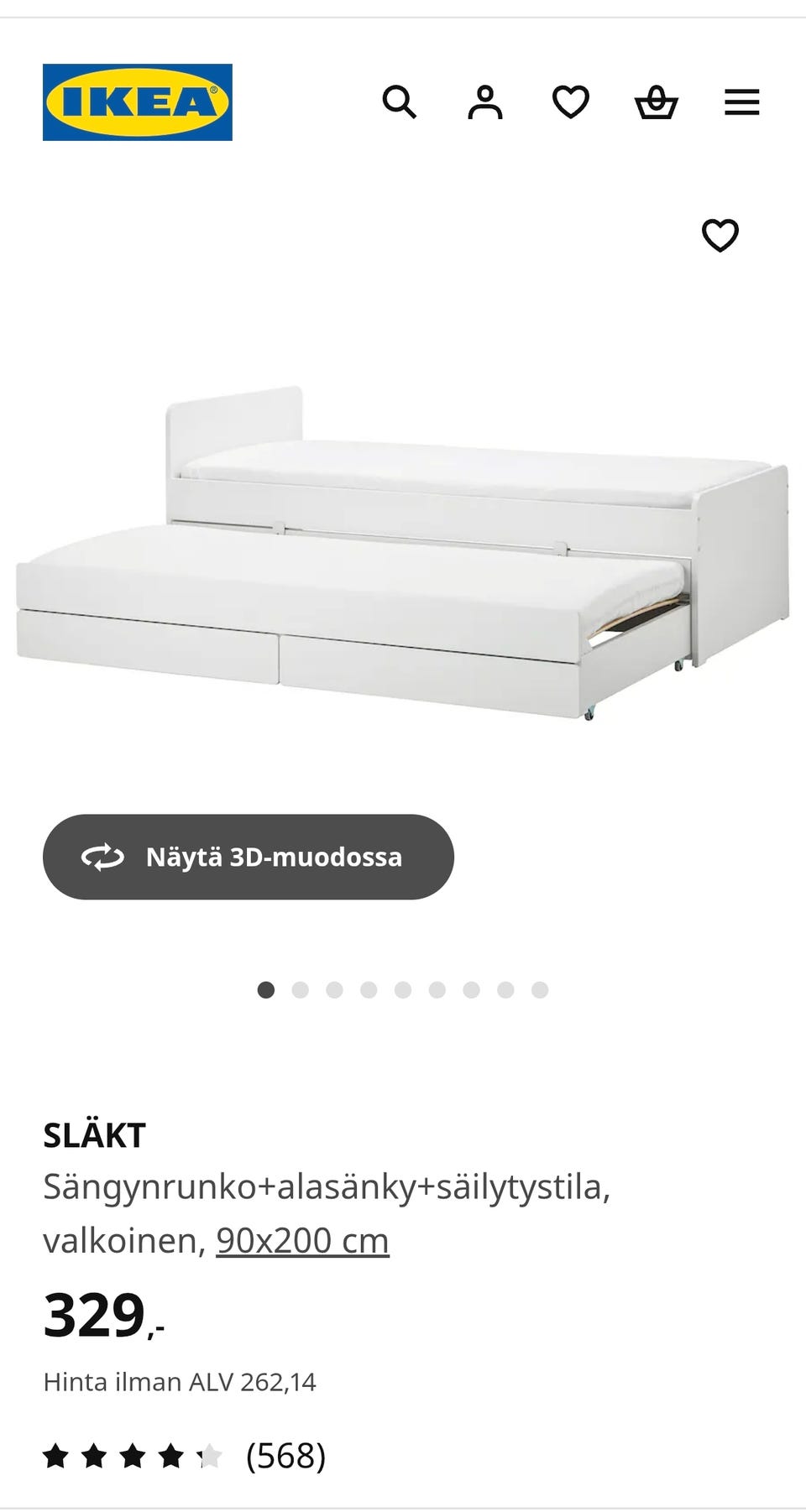This screenshot has width=806, height=1512.
Task: Expand the image carousel to last slide dot
Action: coord(538,990)
